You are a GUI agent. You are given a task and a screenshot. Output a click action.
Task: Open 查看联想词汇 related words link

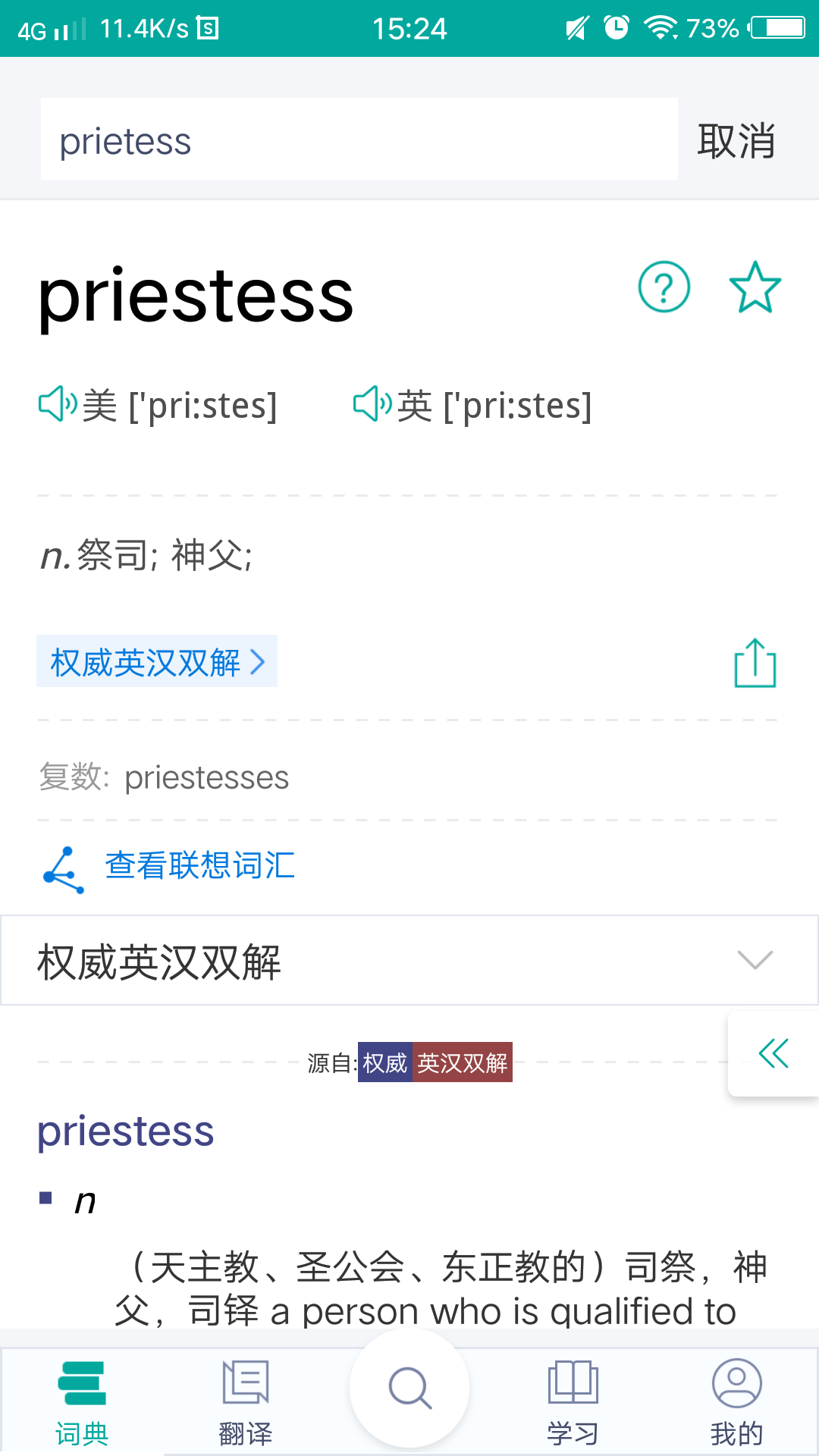click(199, 866)
